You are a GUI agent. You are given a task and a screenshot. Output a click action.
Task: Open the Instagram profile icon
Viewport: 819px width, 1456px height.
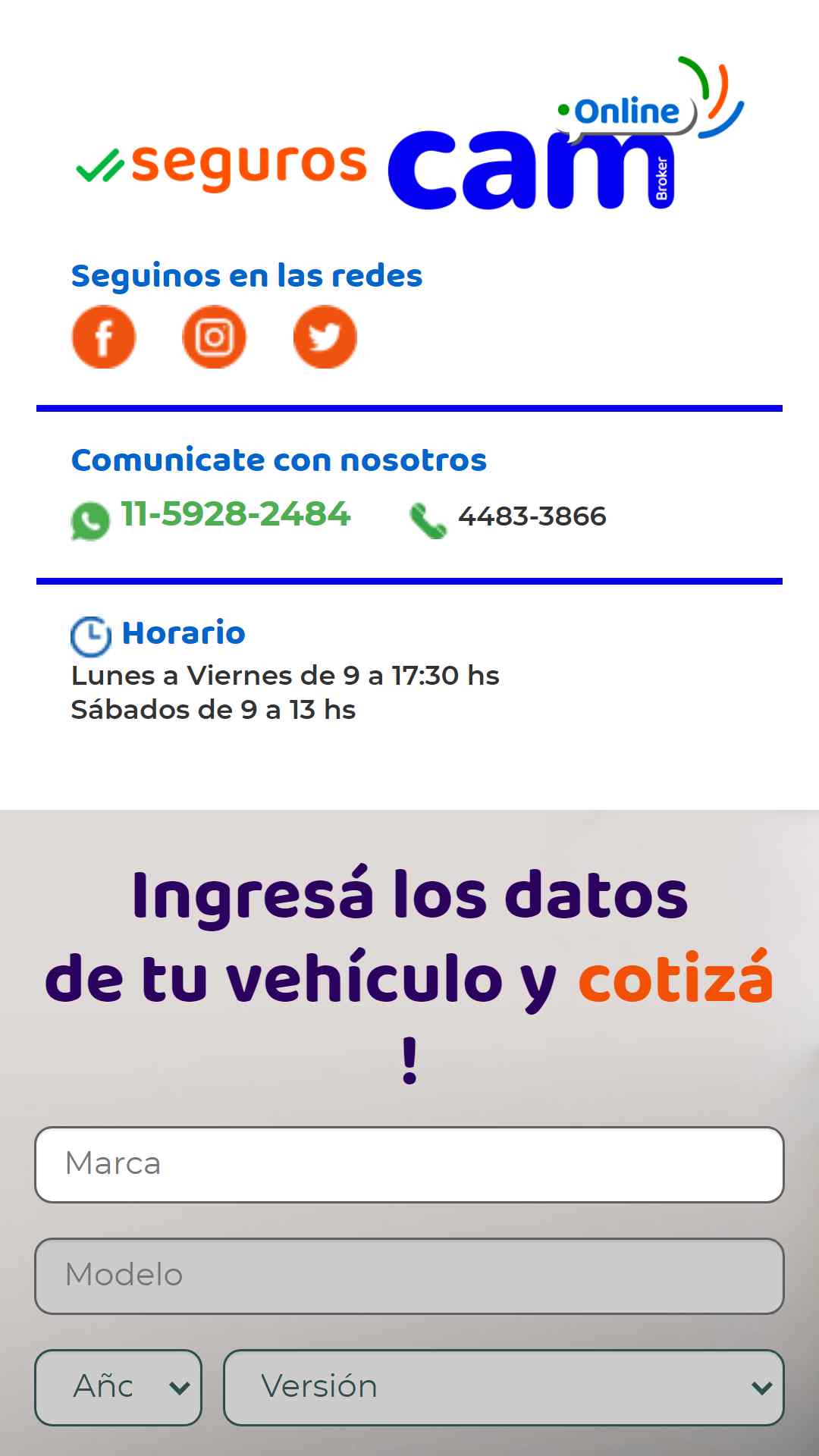click(215, 337)
